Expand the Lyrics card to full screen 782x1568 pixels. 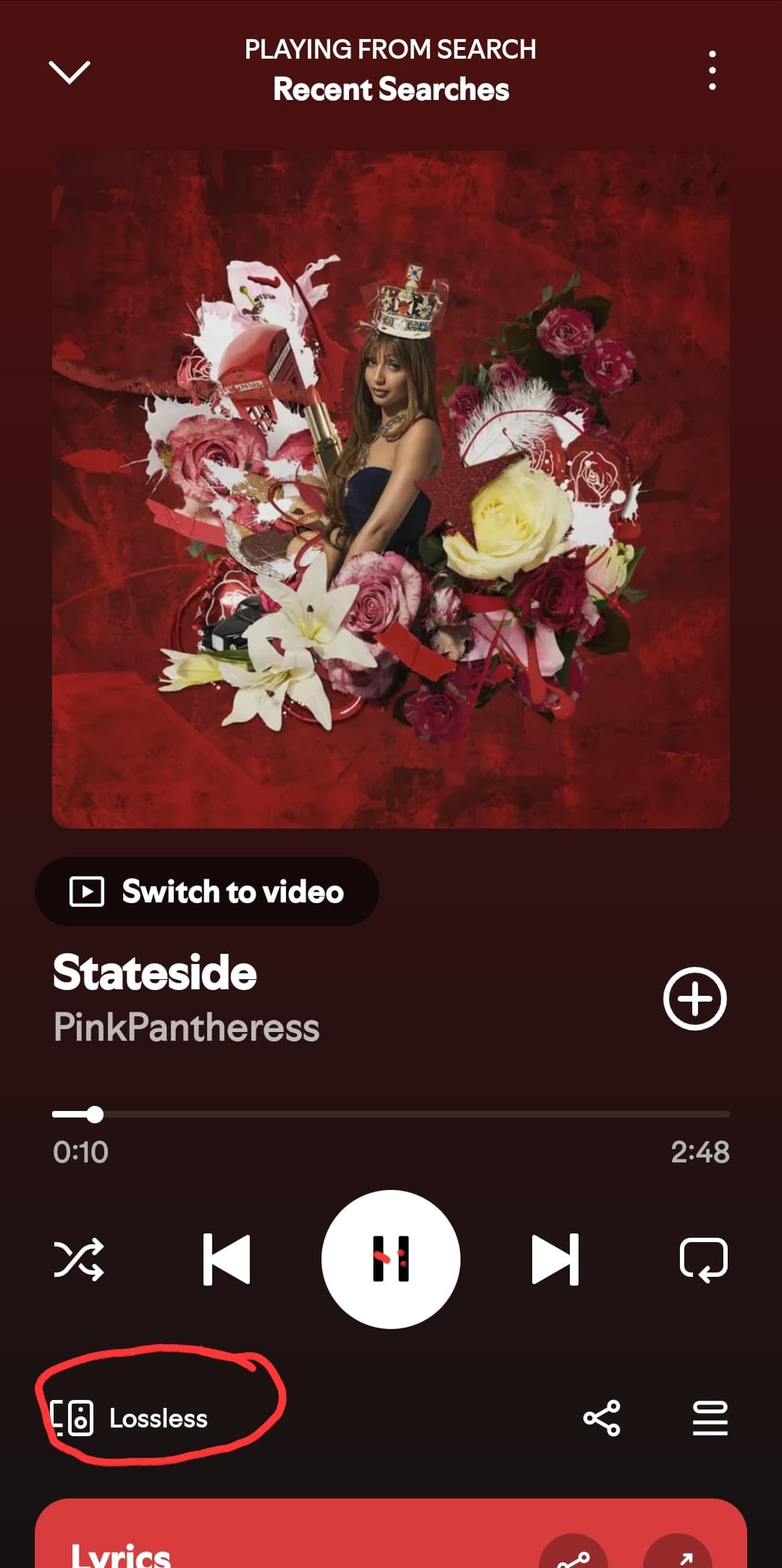[678, 1554]
